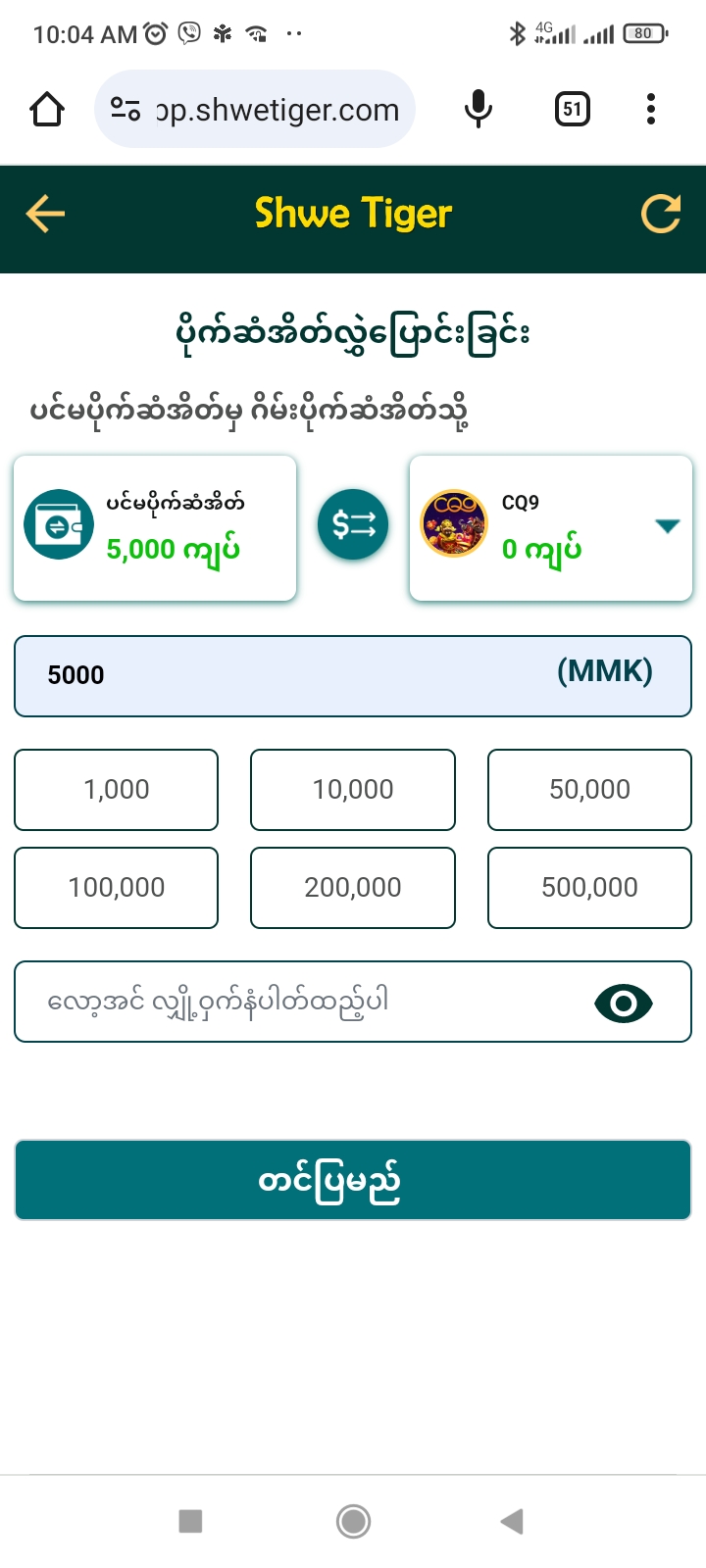
Task: Choose the 200,000 quick amount
Action: point(353,888)
